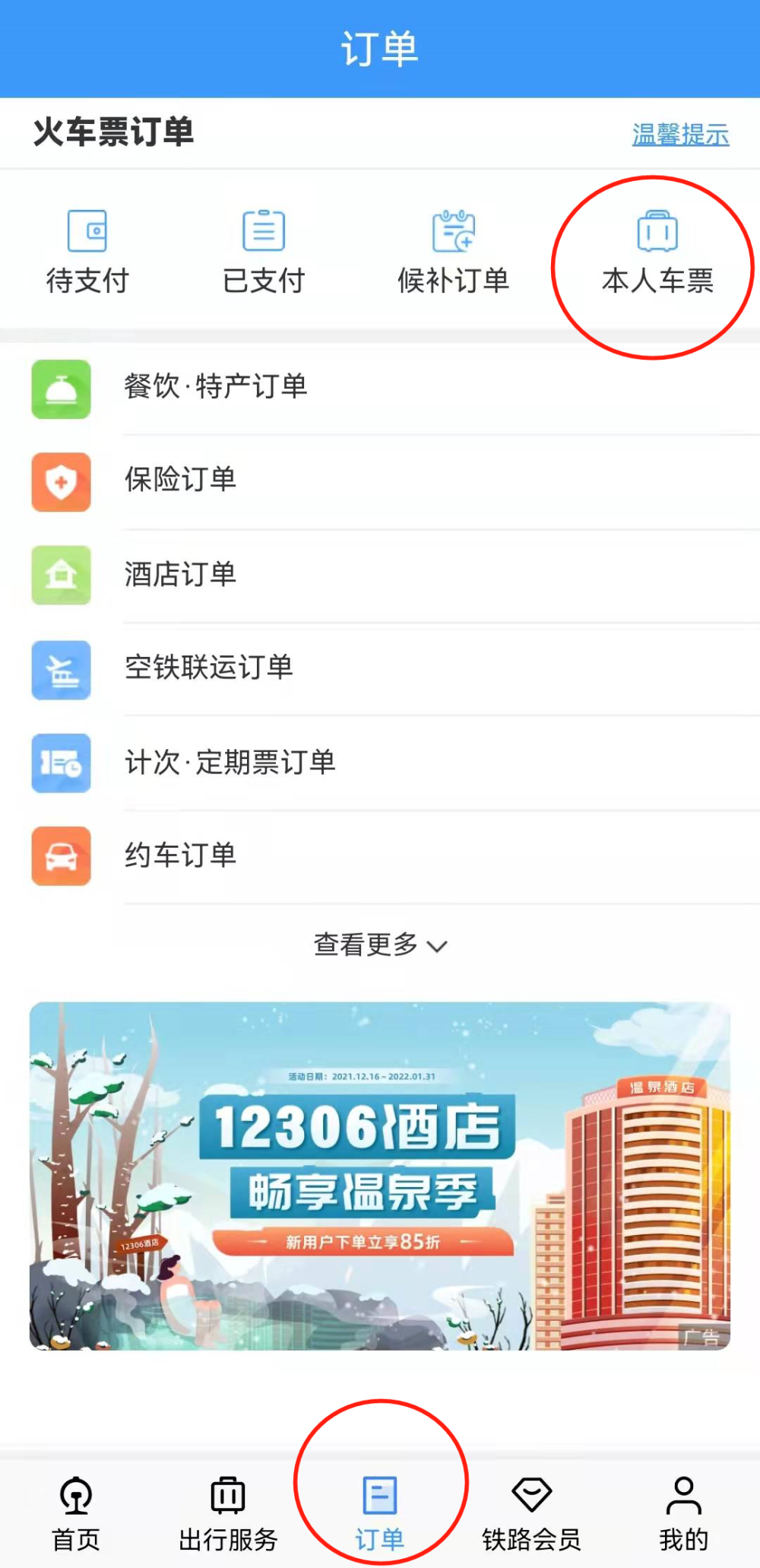
Task: View 待支付 train ticket orders
Action: pyautogui.click(x=87, y=252)
